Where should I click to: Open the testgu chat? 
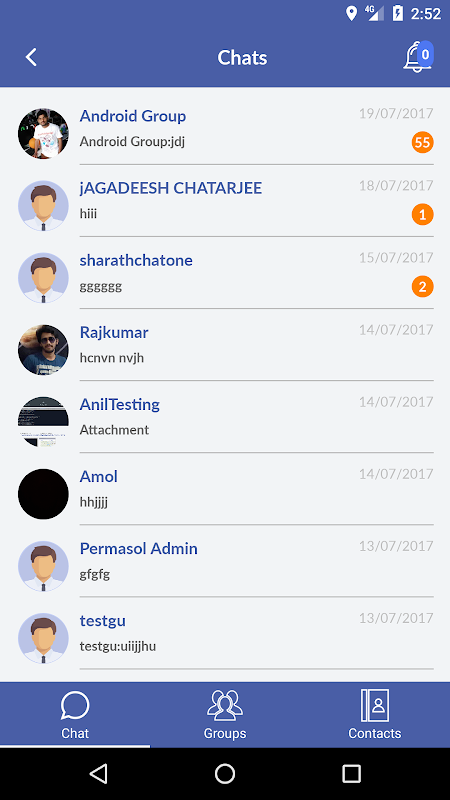[225, 633]
